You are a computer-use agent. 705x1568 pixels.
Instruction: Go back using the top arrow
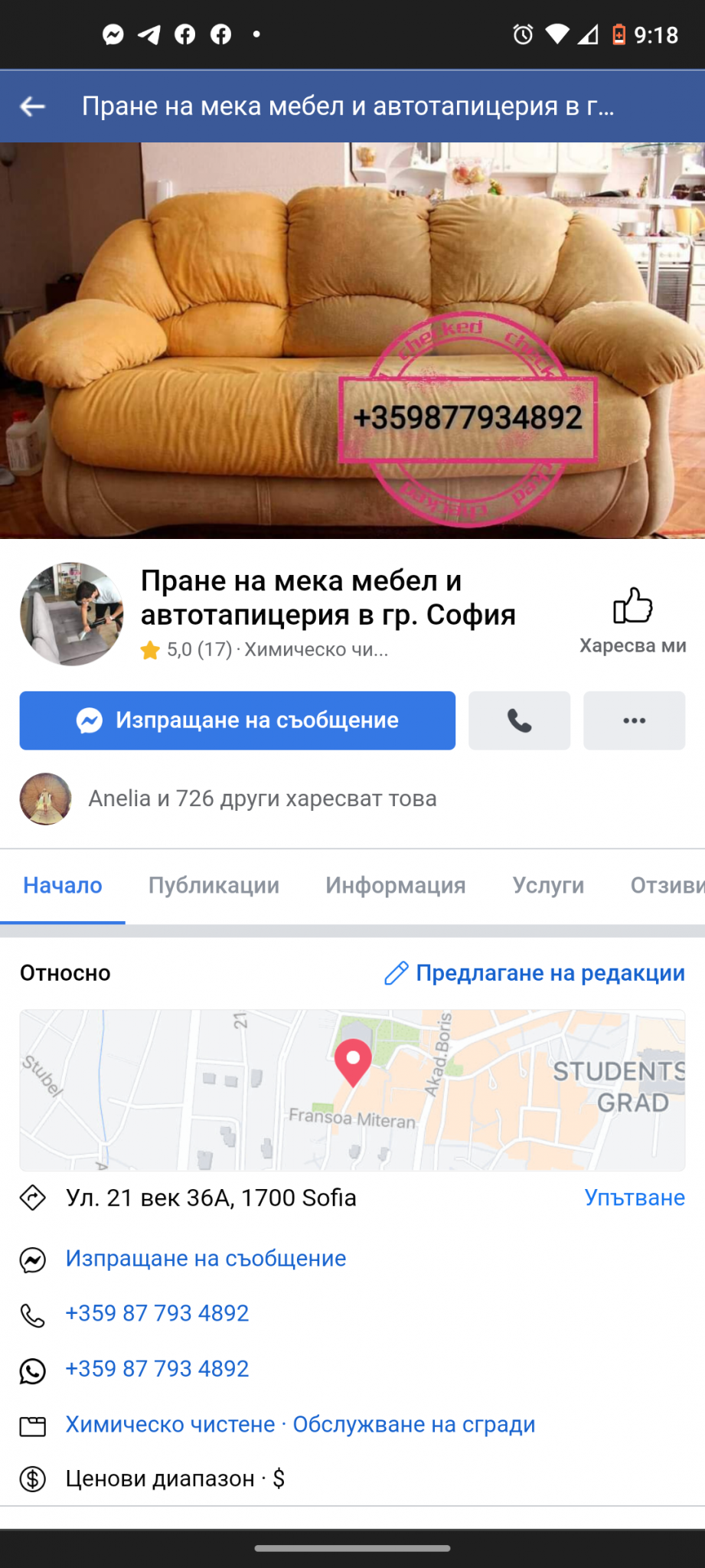point(32,106)
